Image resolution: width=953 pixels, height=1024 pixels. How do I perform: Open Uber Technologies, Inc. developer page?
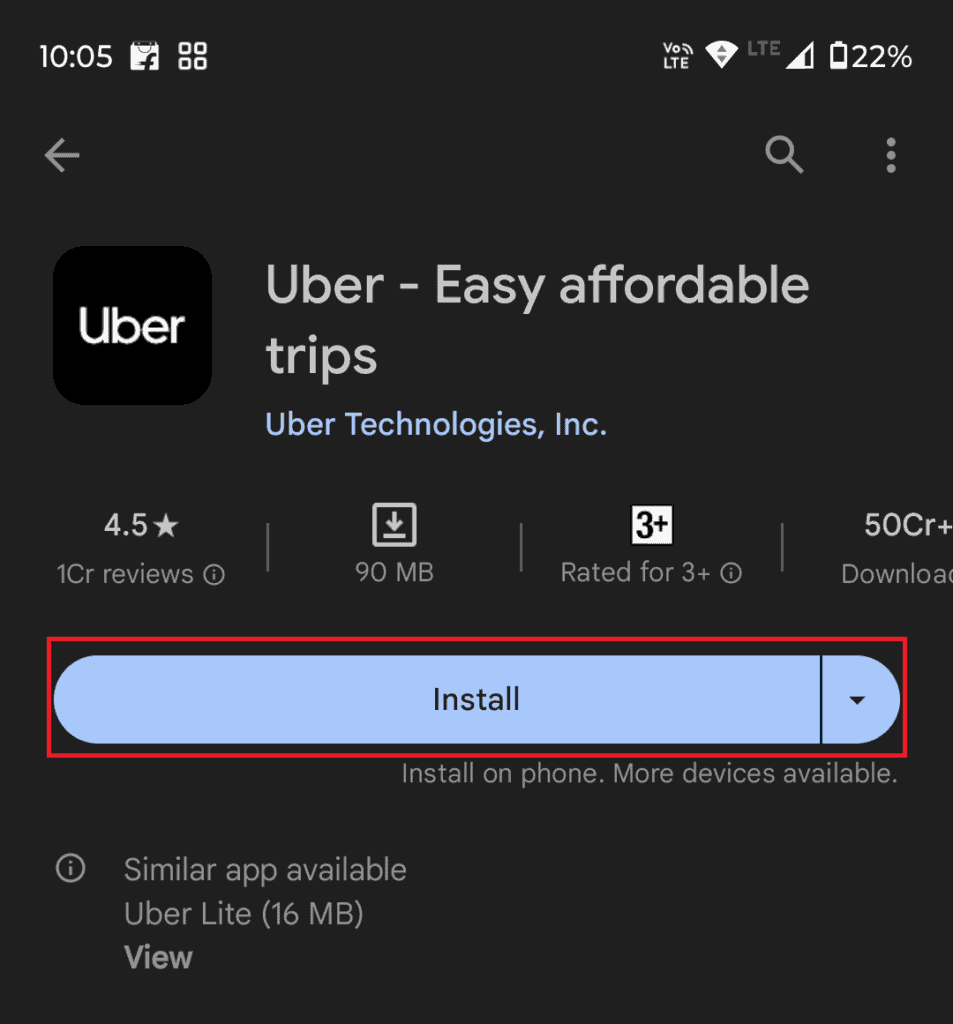pos(436,424)
